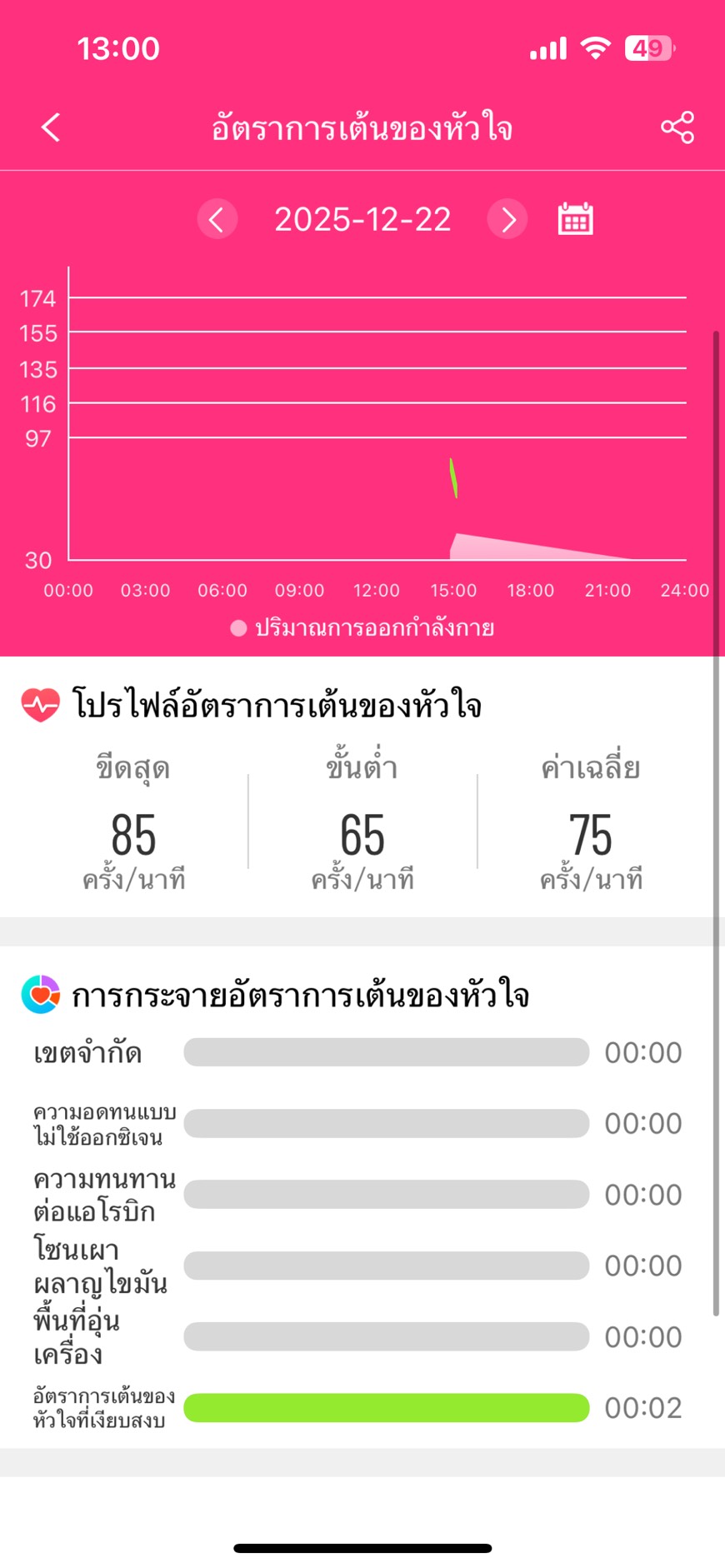Open the calendar date picker

(x=575, y=219)
